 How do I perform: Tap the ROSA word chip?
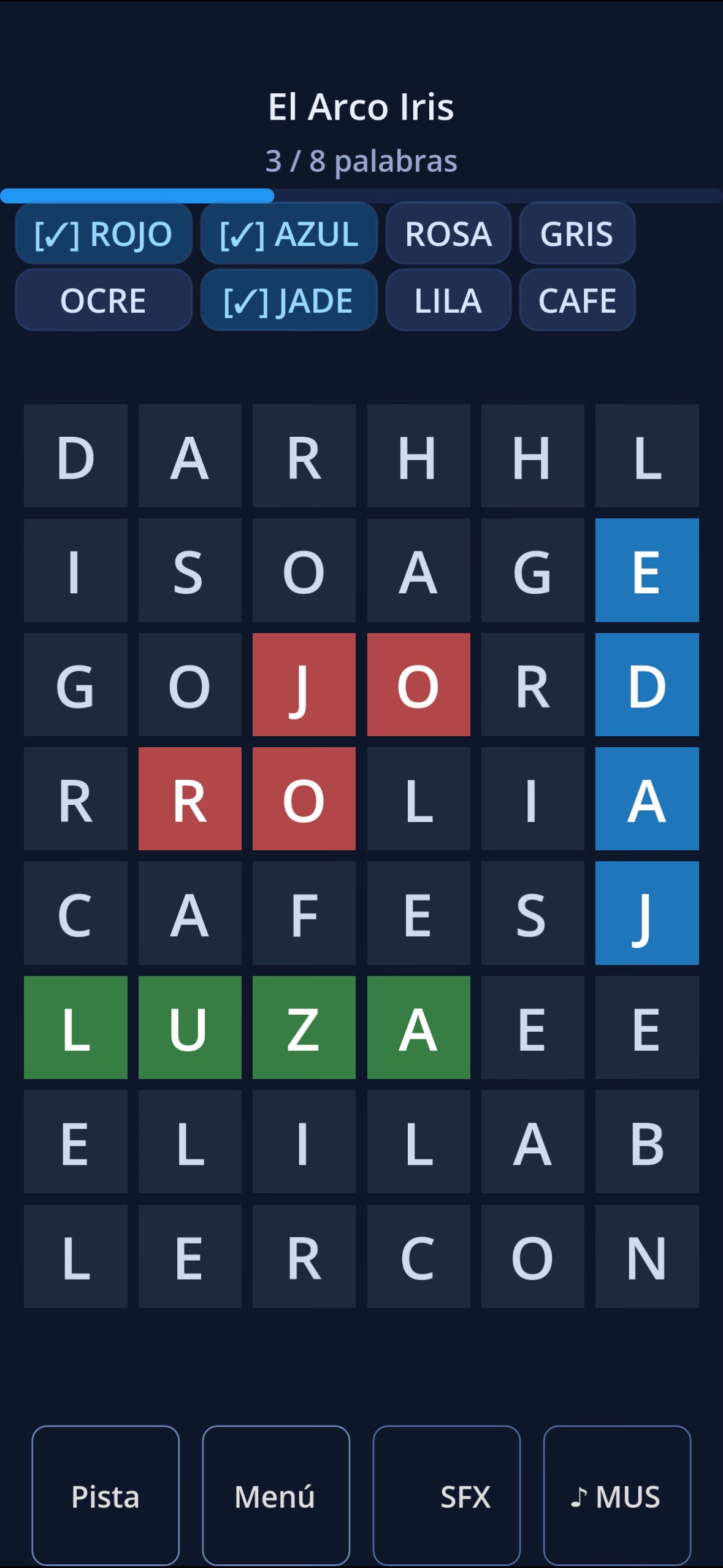coord(448,234)
